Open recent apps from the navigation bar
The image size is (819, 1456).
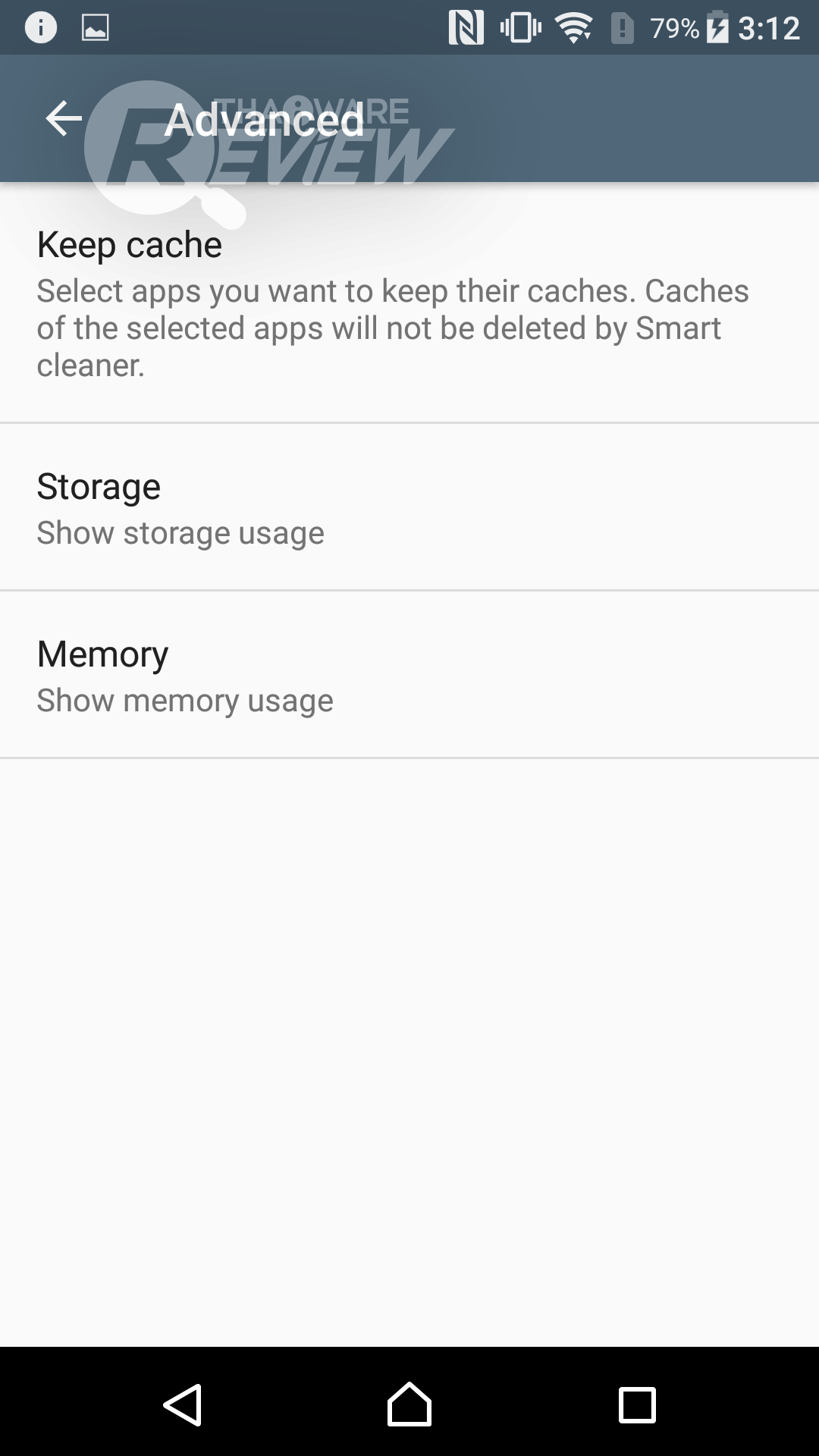637,1404
